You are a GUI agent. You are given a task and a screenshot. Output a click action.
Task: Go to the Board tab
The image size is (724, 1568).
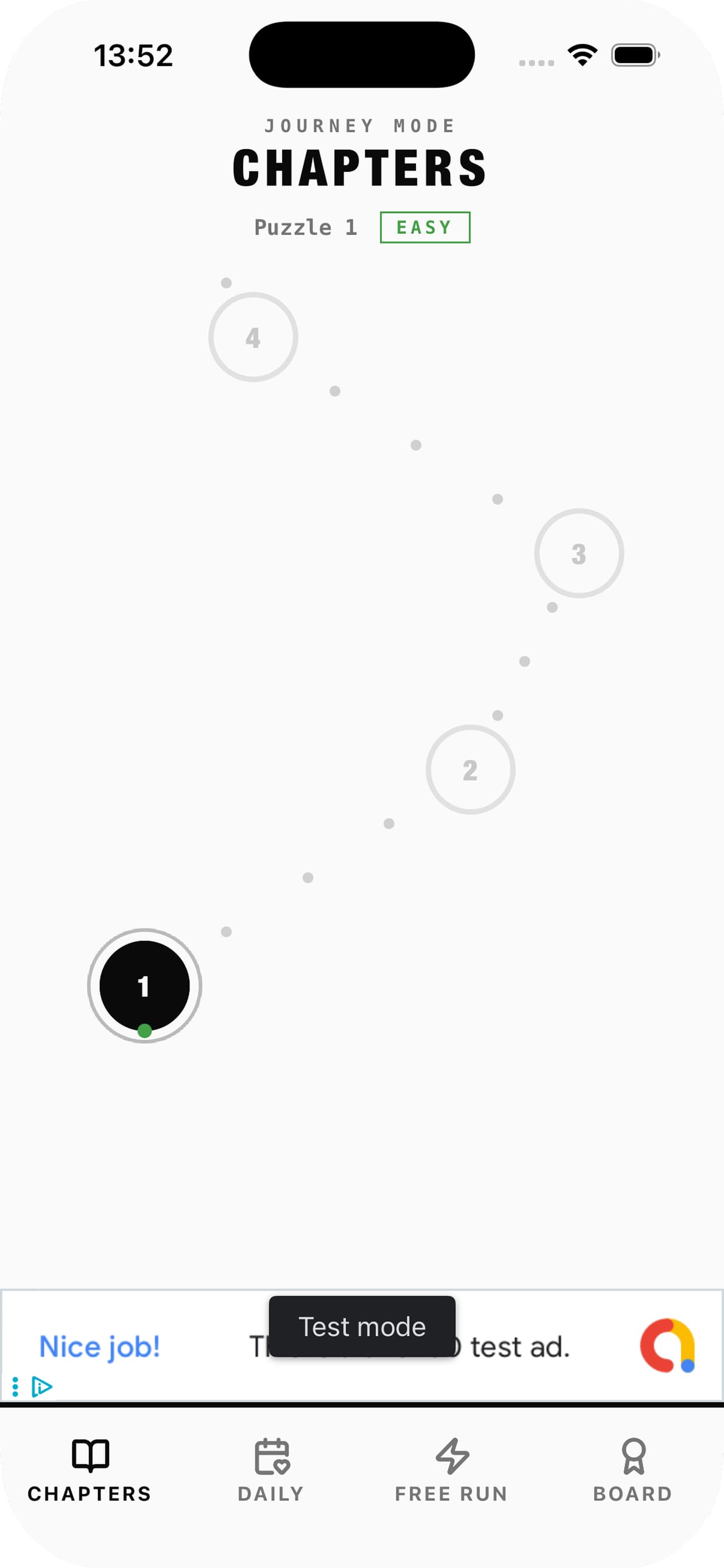click(632, 1469)
